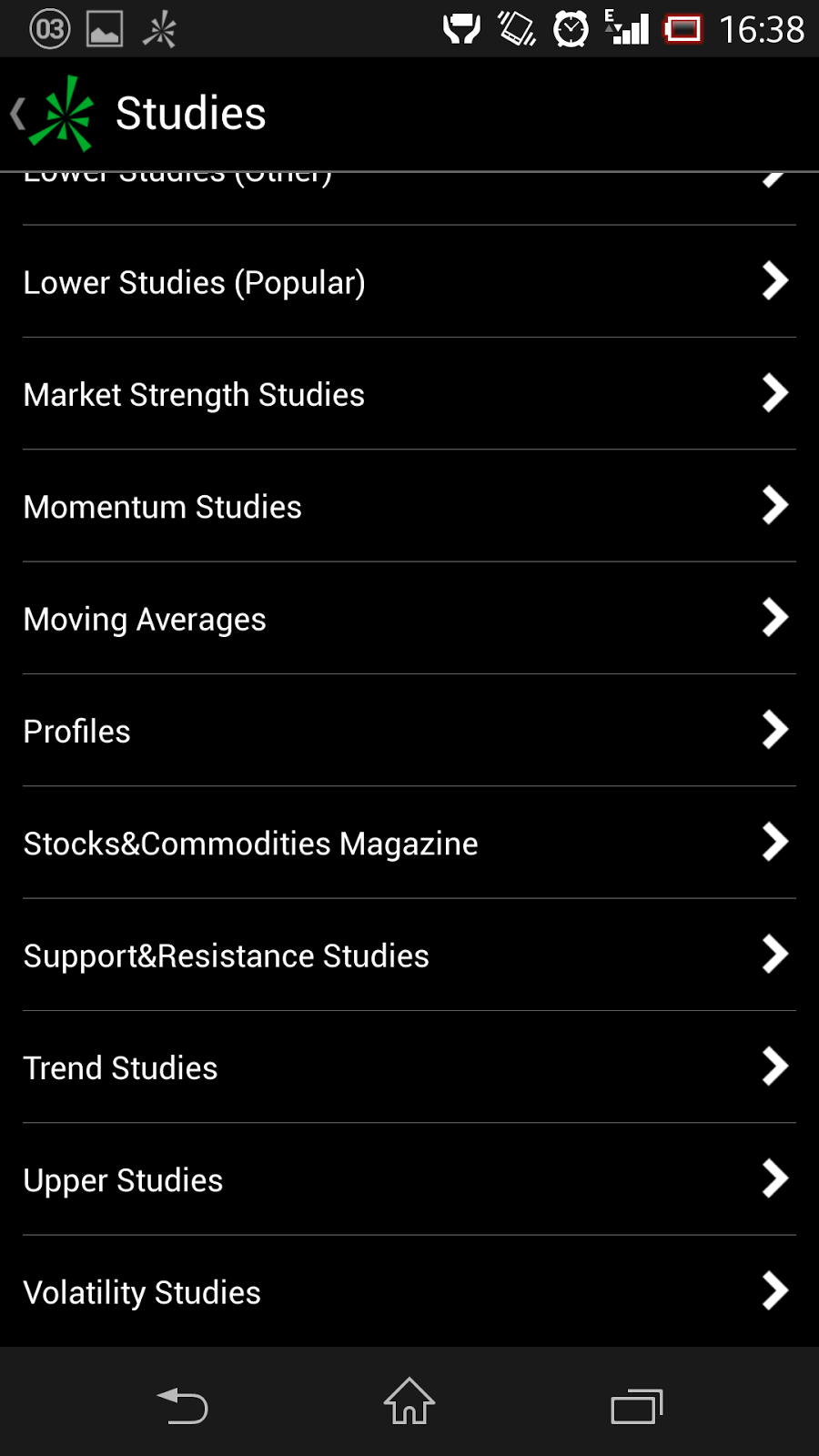Select Support&Resistance Studies
819x1456 pixels.
(x=409, y=955)
